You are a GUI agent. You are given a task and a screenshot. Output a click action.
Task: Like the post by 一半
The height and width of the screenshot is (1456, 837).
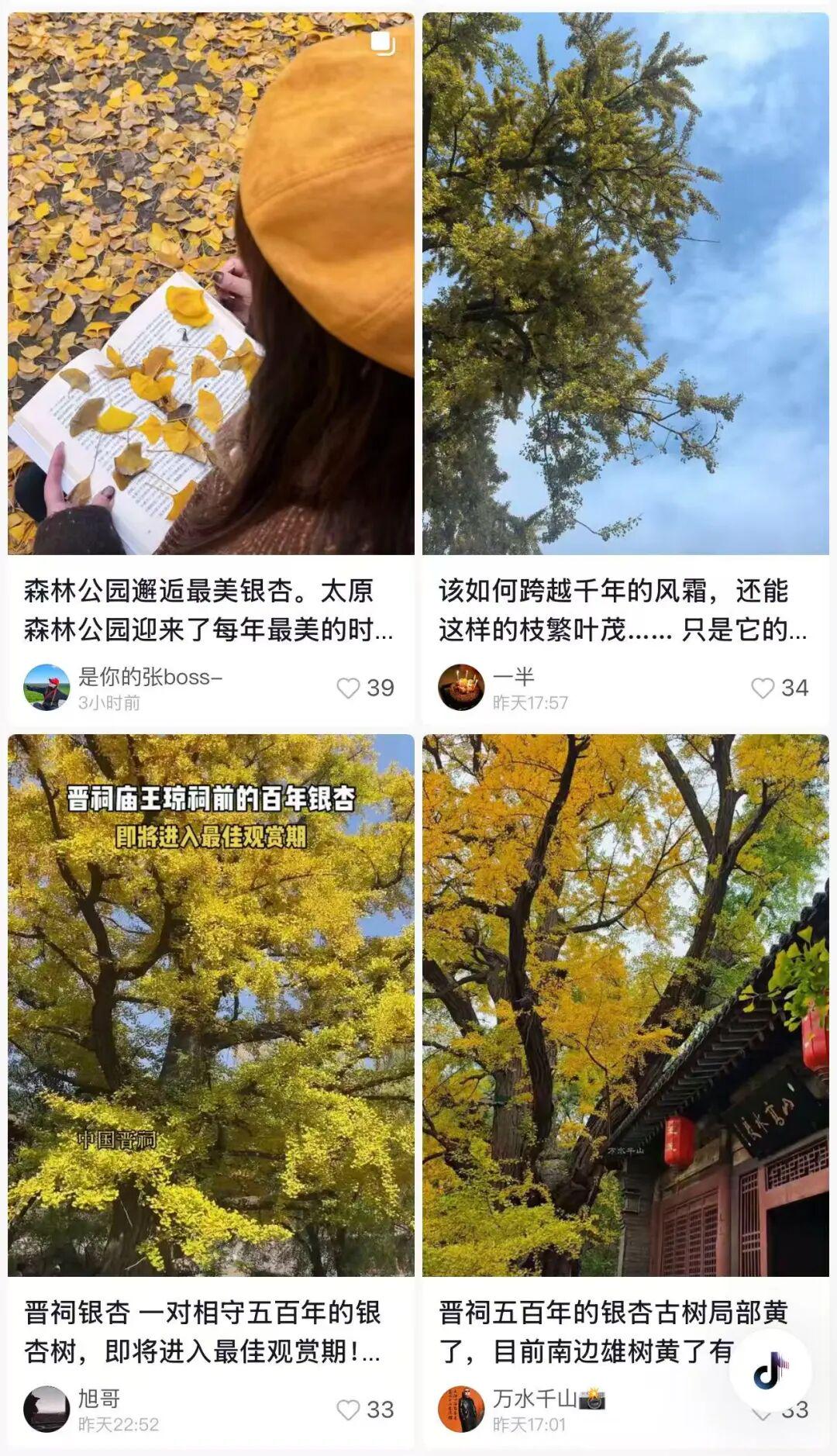coord(763,688)
